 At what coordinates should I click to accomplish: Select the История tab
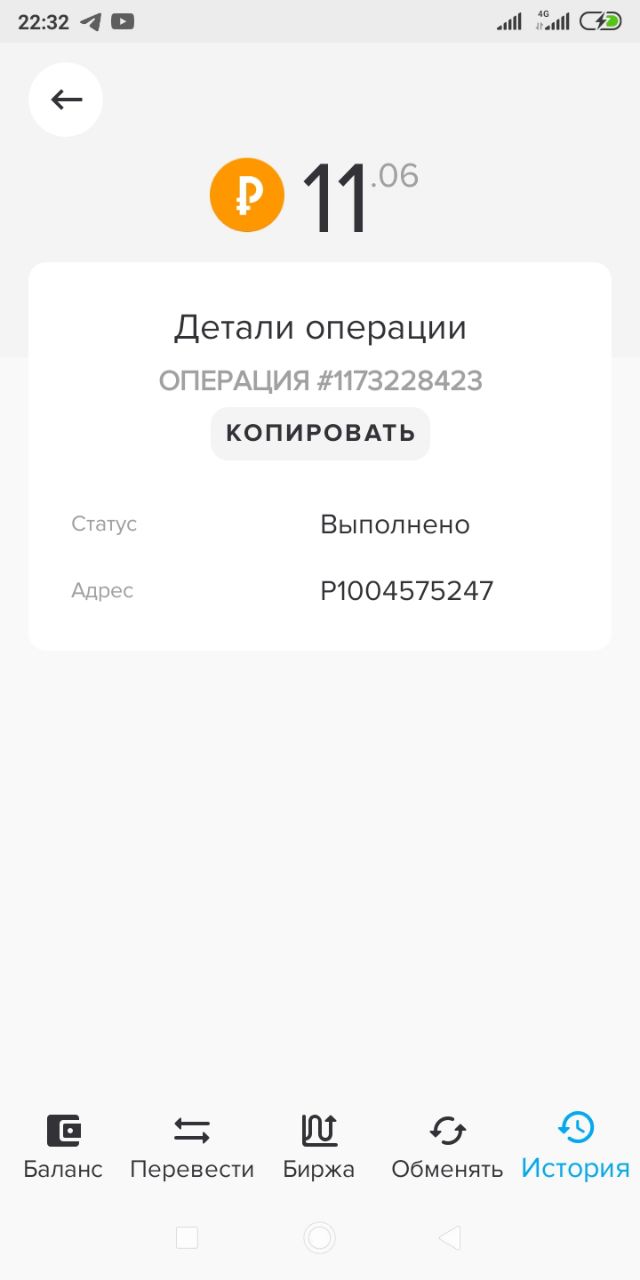click(575, 1146)
